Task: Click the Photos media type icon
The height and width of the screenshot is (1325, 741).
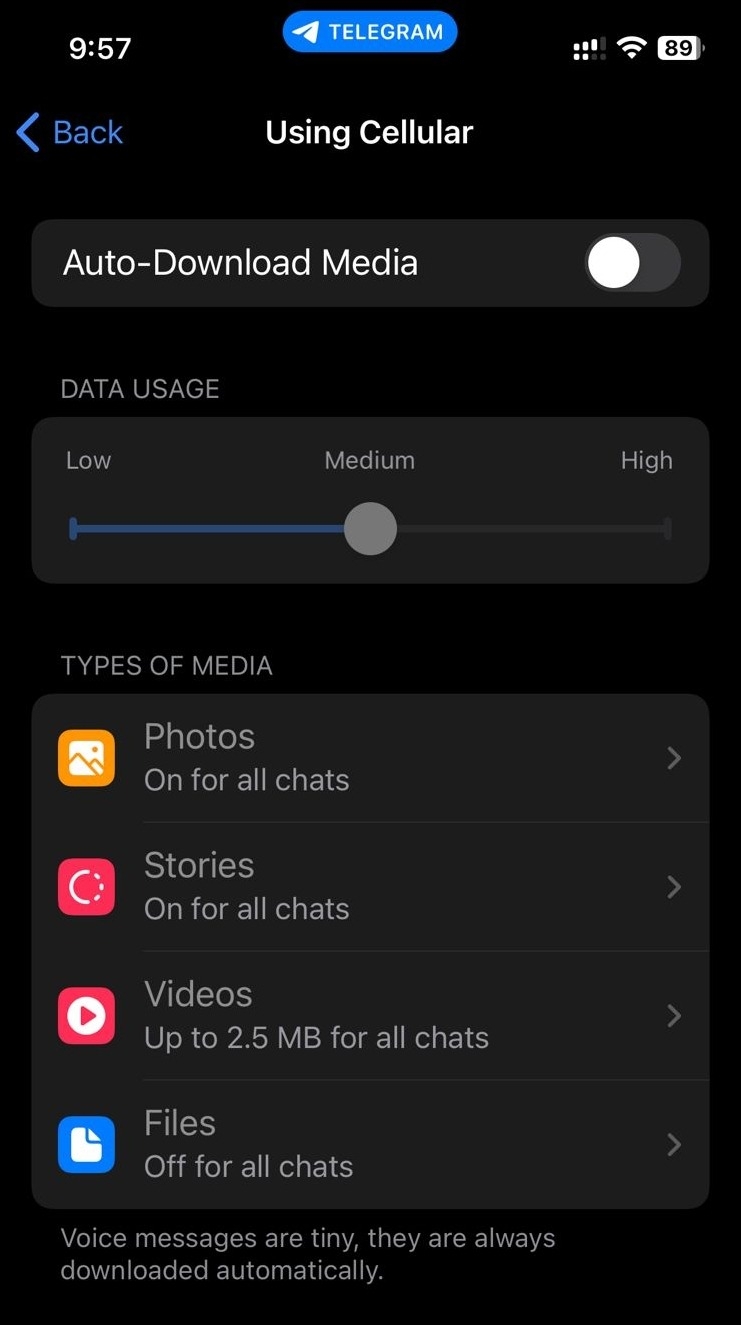Action: coord(86,757)
